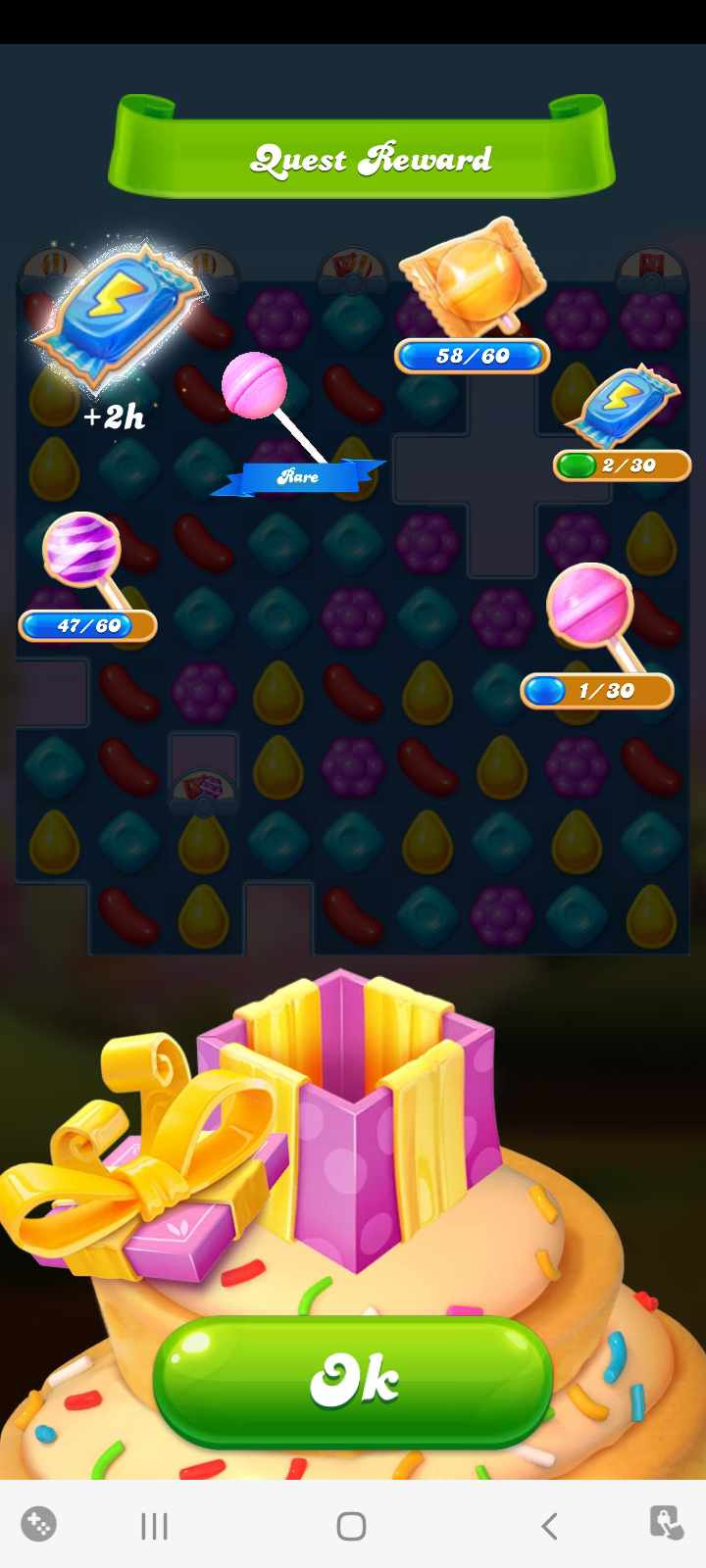Screen dimensions: 706x1568
Task: Go back using the system back button
Action: [x=549, y=1526]
